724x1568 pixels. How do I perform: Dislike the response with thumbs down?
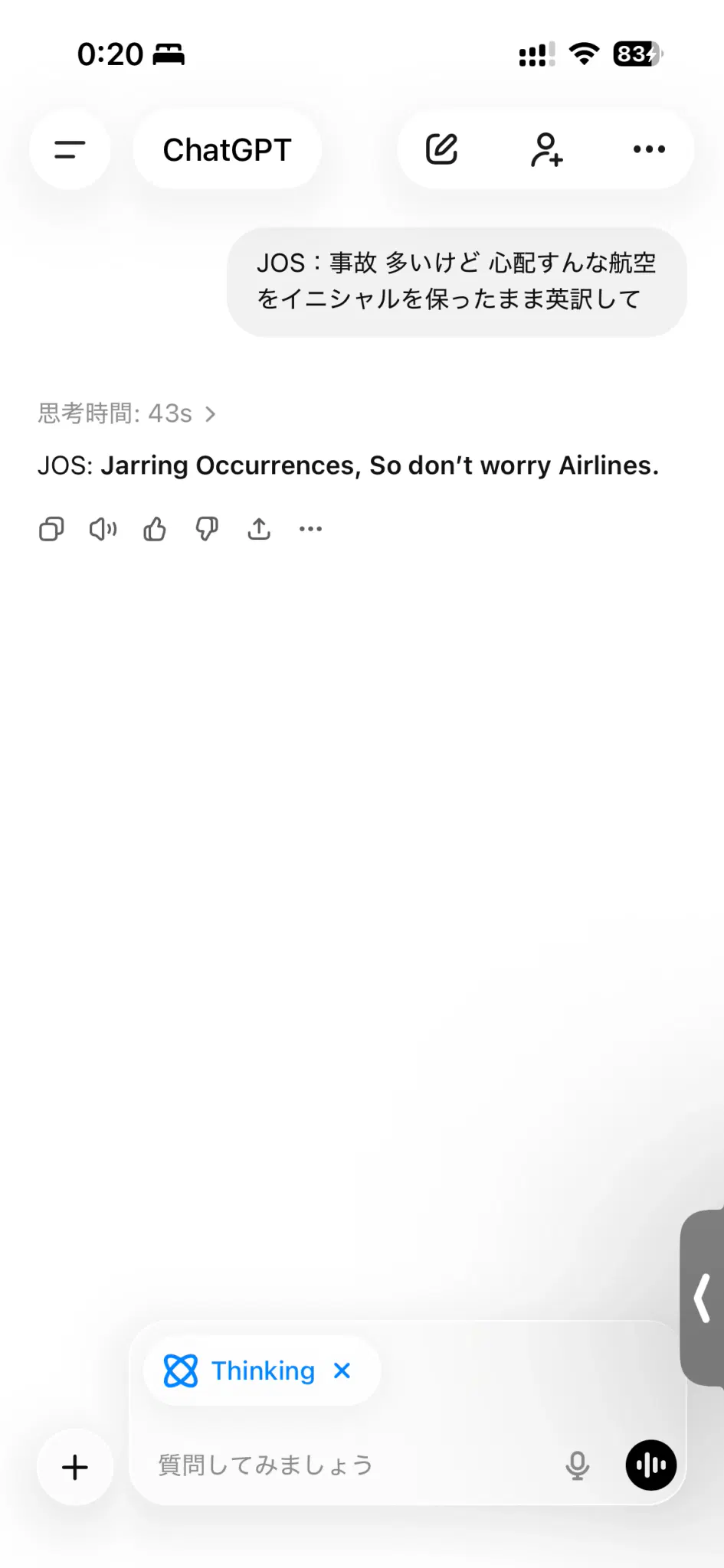pos(207,529)
